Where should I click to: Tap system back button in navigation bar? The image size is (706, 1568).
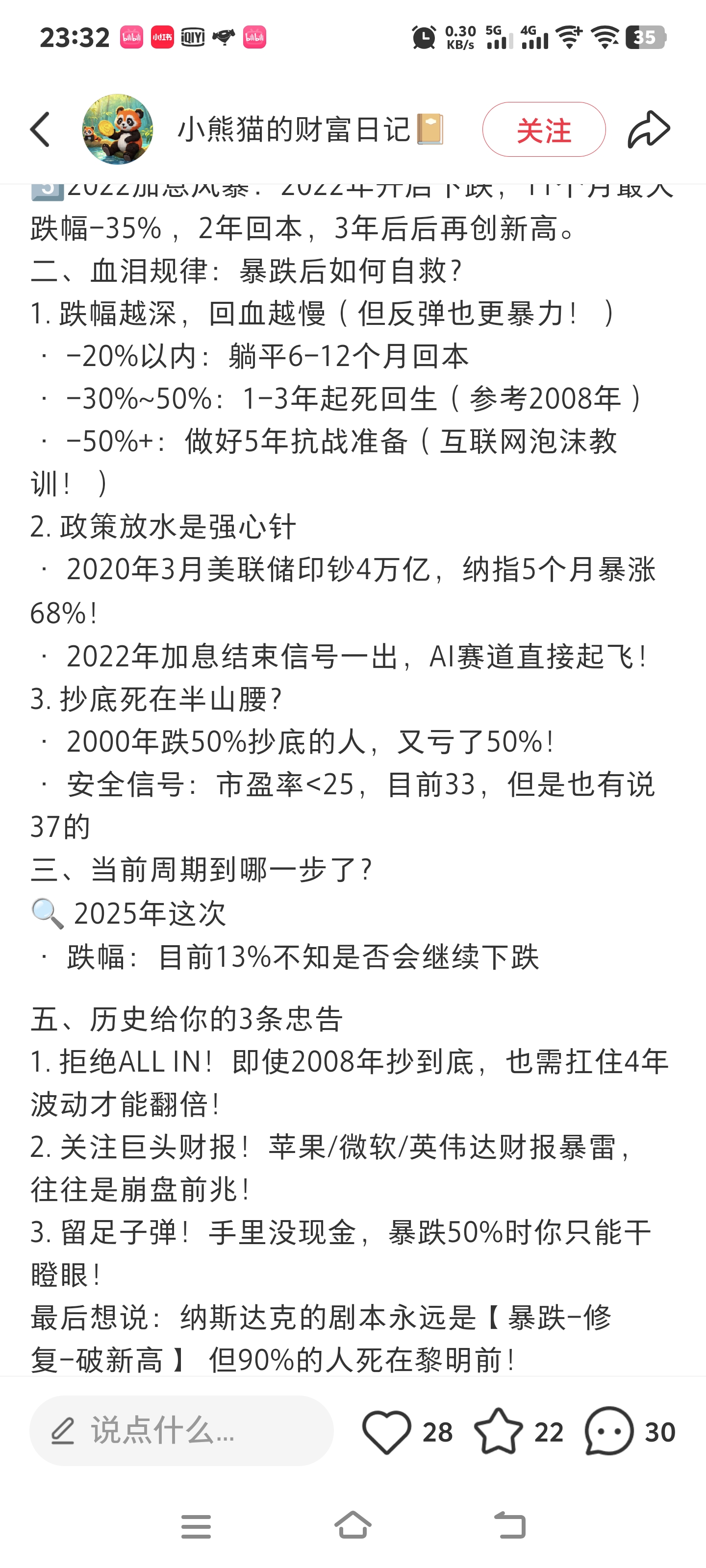pos(510,1525)
